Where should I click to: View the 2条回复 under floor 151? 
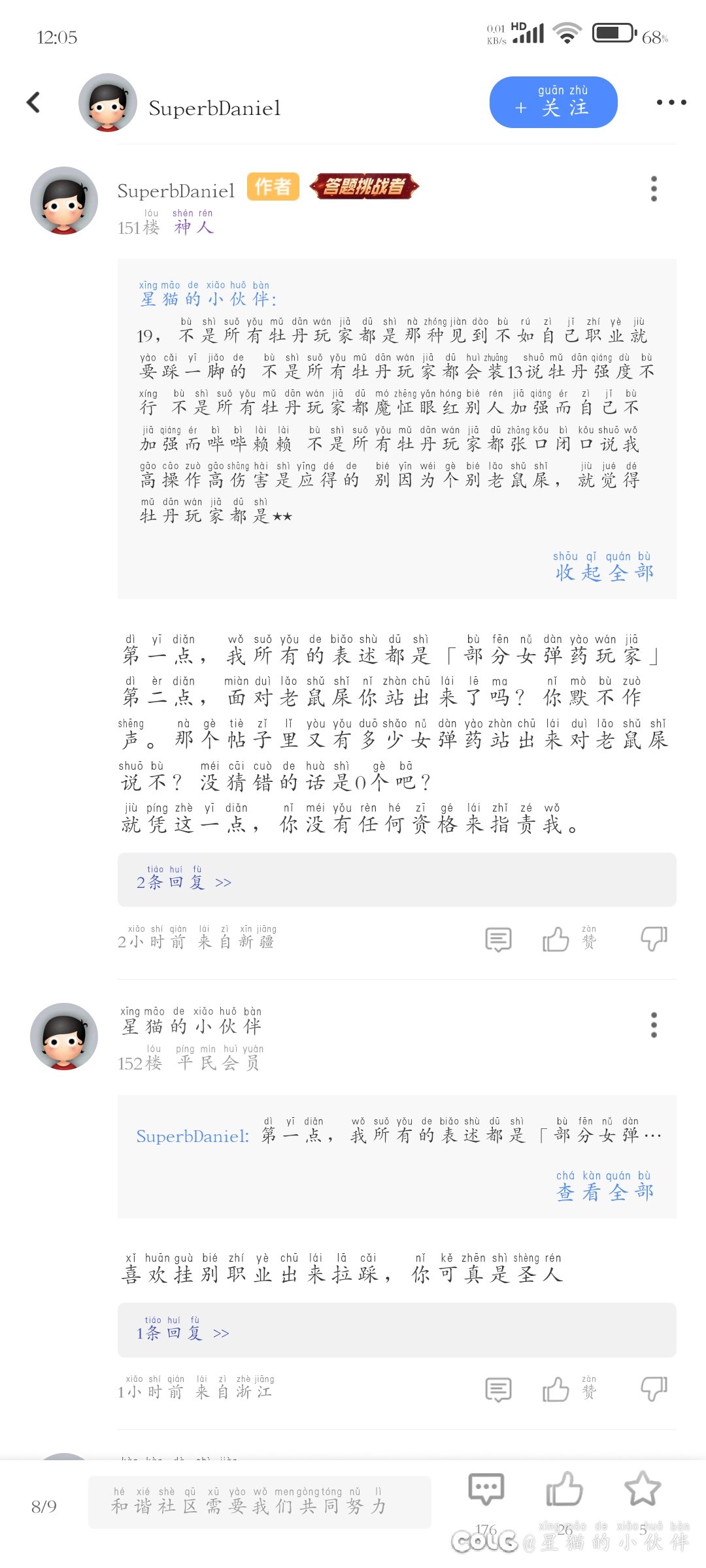(x=184, y=882)
